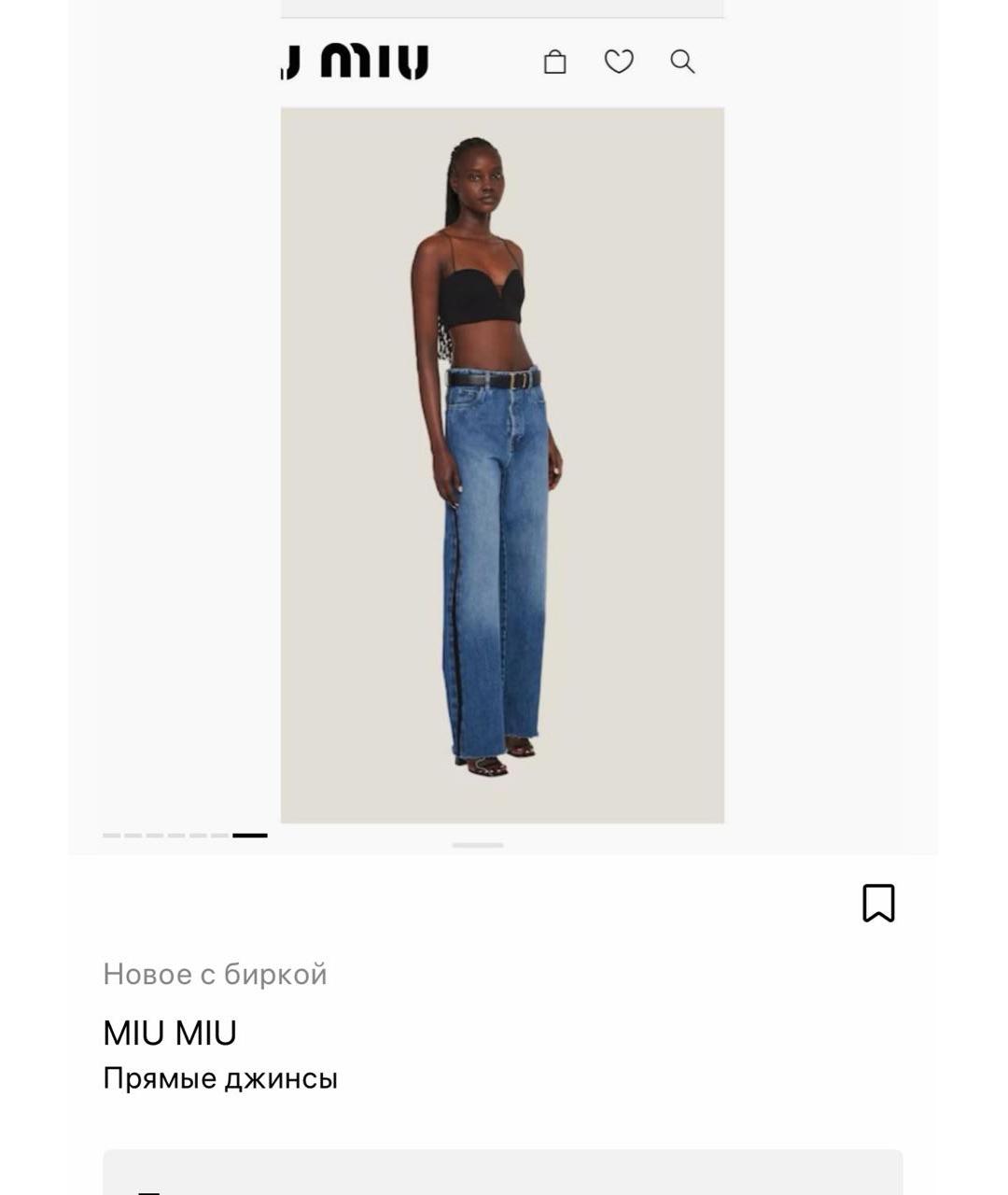Open the MIU MIU brand page
Viewport: 1008px width, 1195px height.
pyautogui.click(x=170, y=1033)
